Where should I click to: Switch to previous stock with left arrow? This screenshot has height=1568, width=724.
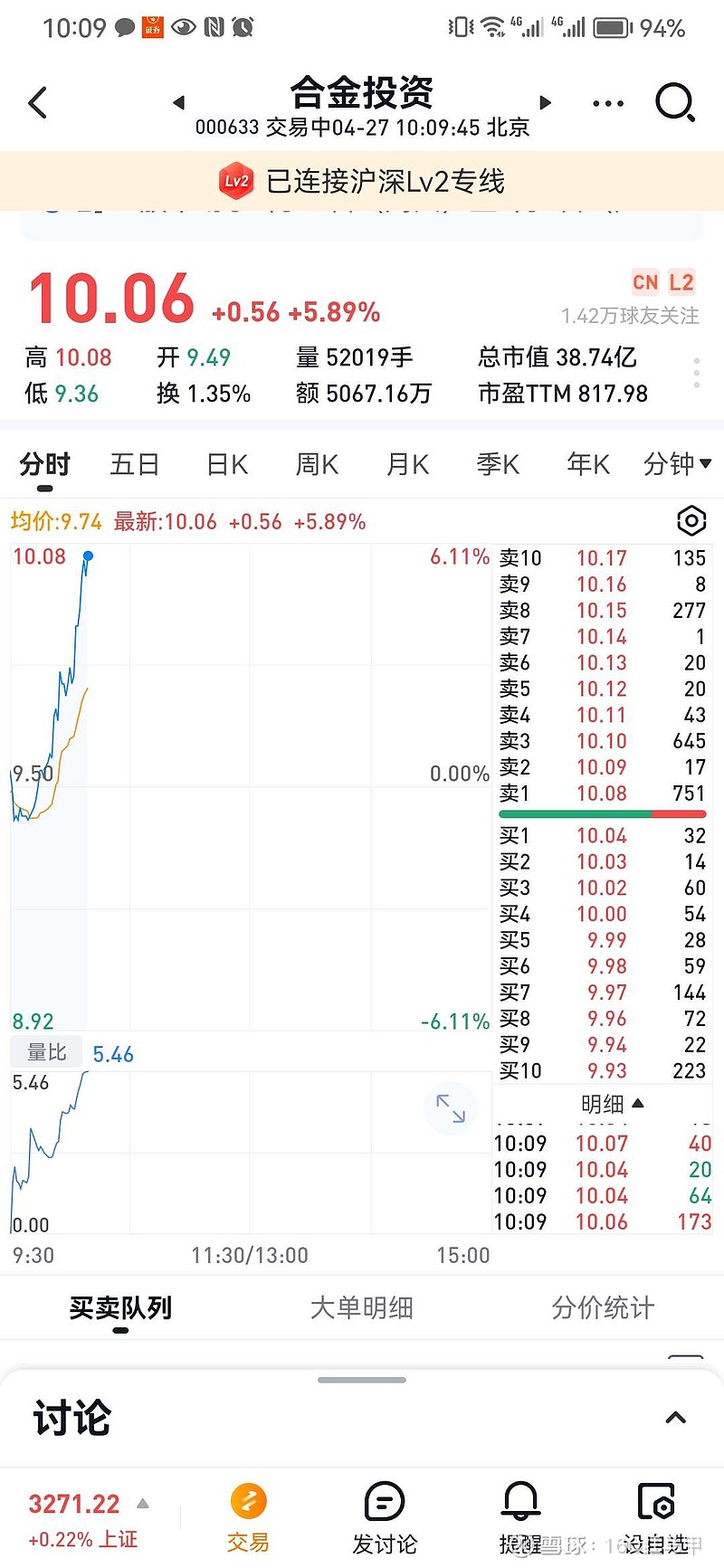tap(179, 102)
